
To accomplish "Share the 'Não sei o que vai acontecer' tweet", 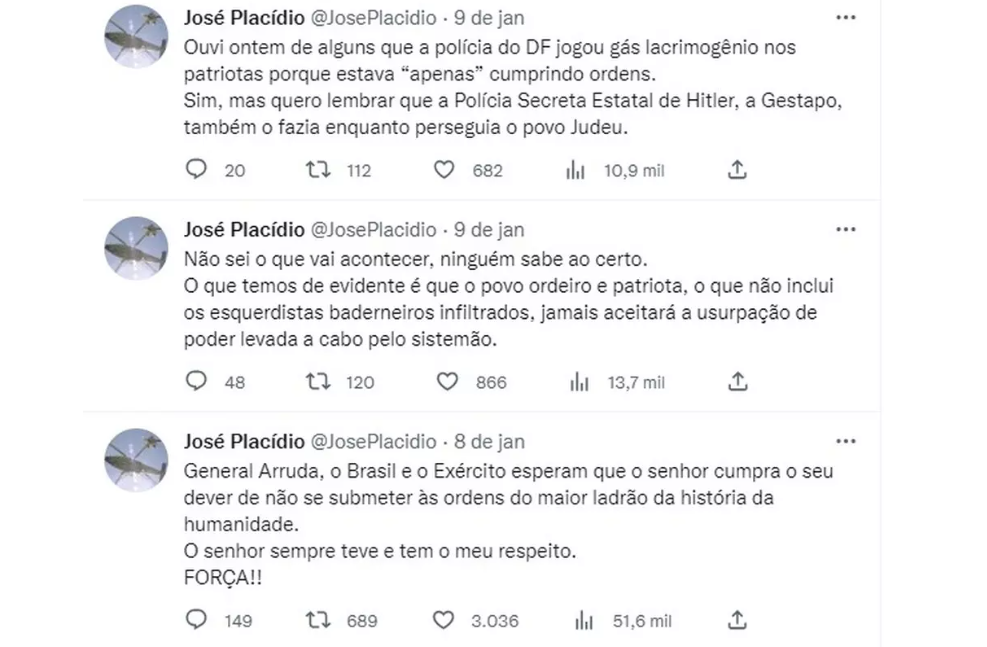I will tap(737, 381).
